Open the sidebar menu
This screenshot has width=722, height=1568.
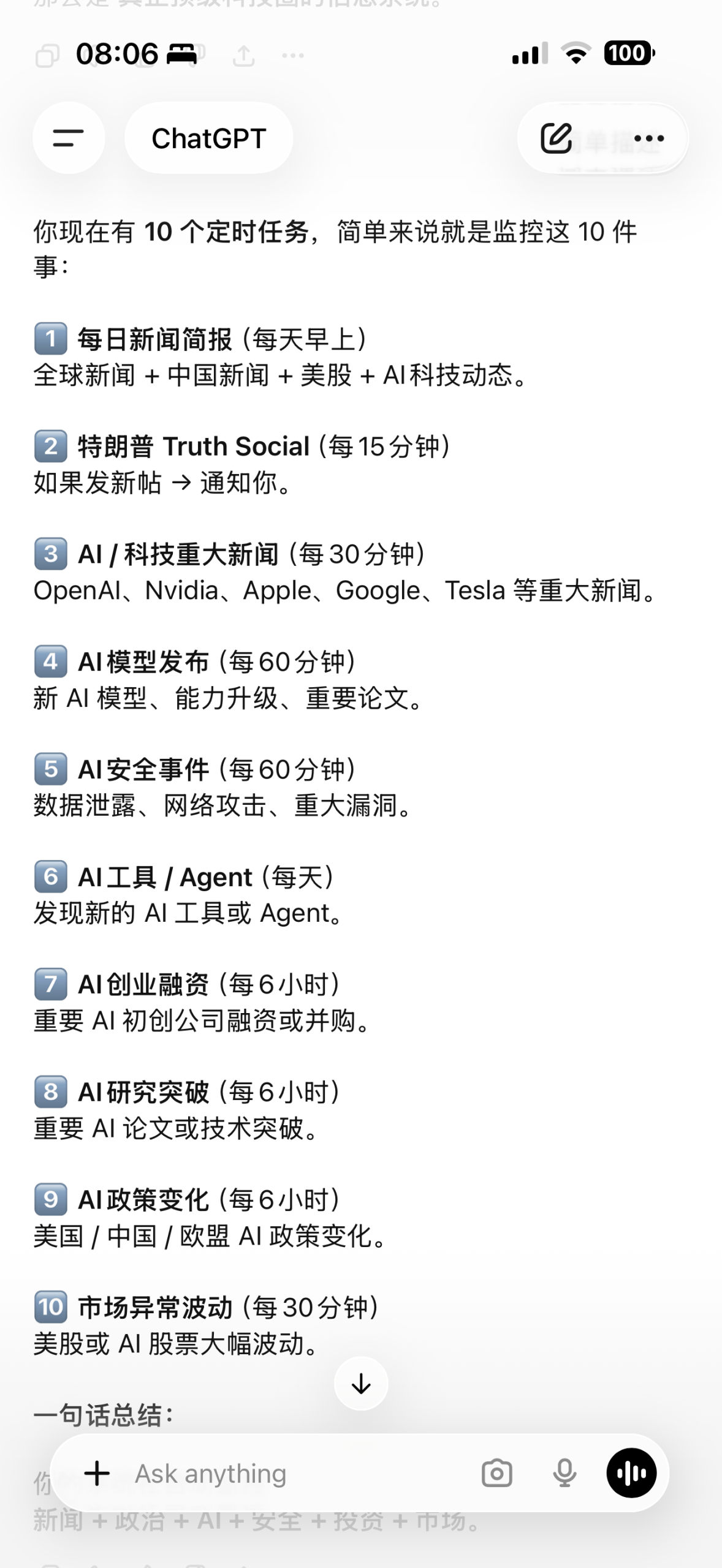[68, 138]
